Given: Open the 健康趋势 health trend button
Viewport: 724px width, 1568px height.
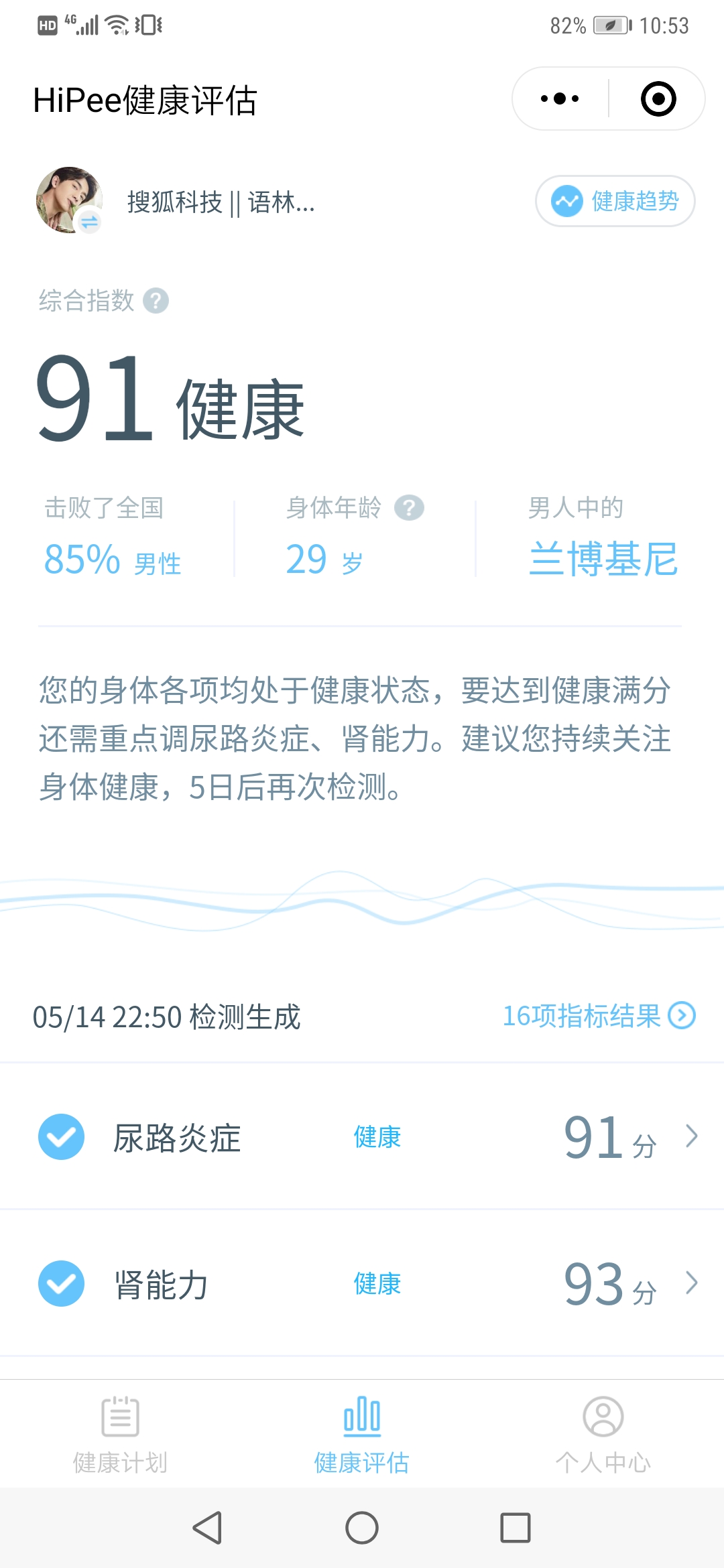Looking at the screenshot, I should coord(615,201).
